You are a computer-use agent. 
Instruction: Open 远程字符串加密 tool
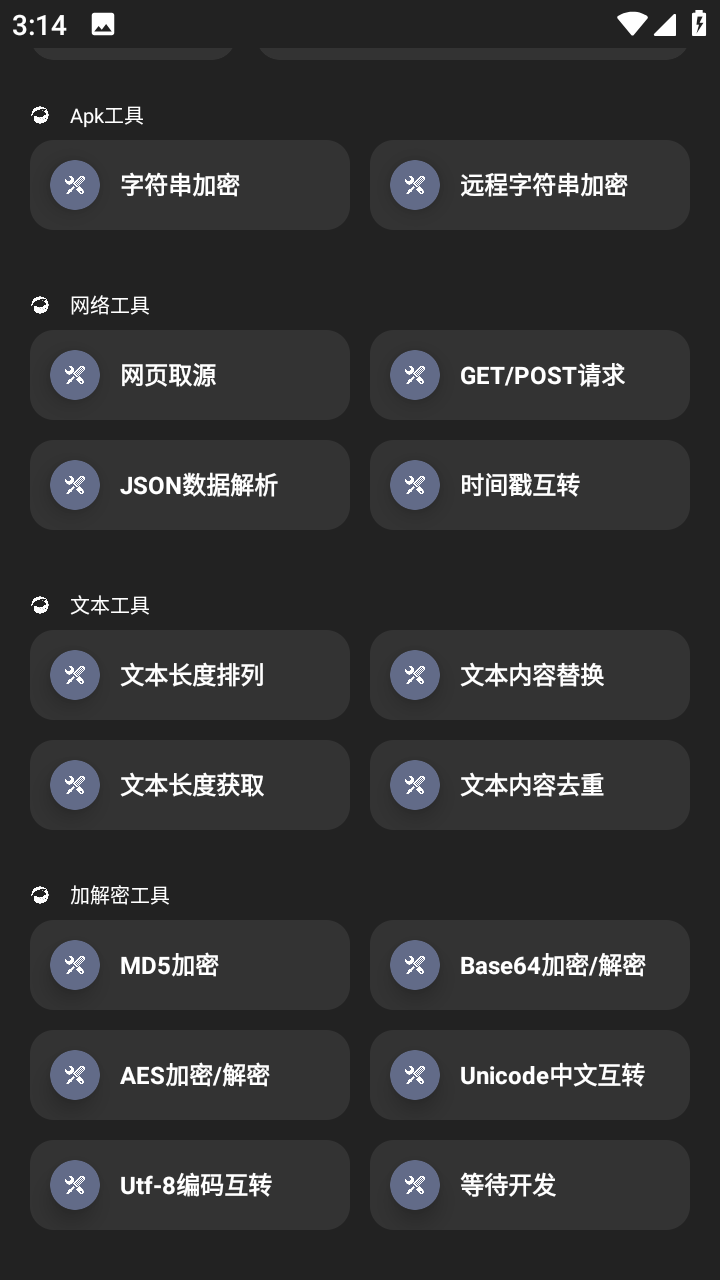(x=530, y=185)
